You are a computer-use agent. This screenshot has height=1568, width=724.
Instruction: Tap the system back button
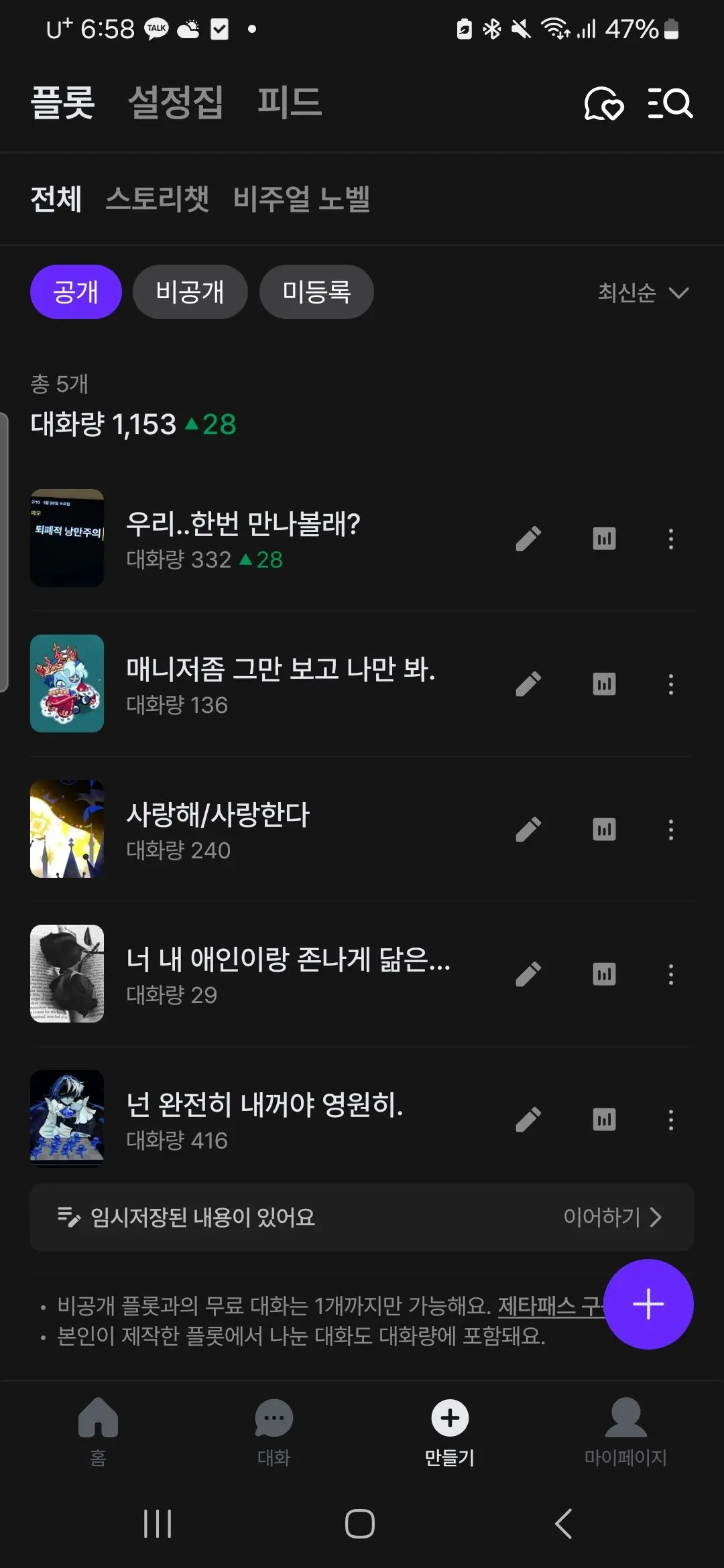click(x=564, y=1524)
